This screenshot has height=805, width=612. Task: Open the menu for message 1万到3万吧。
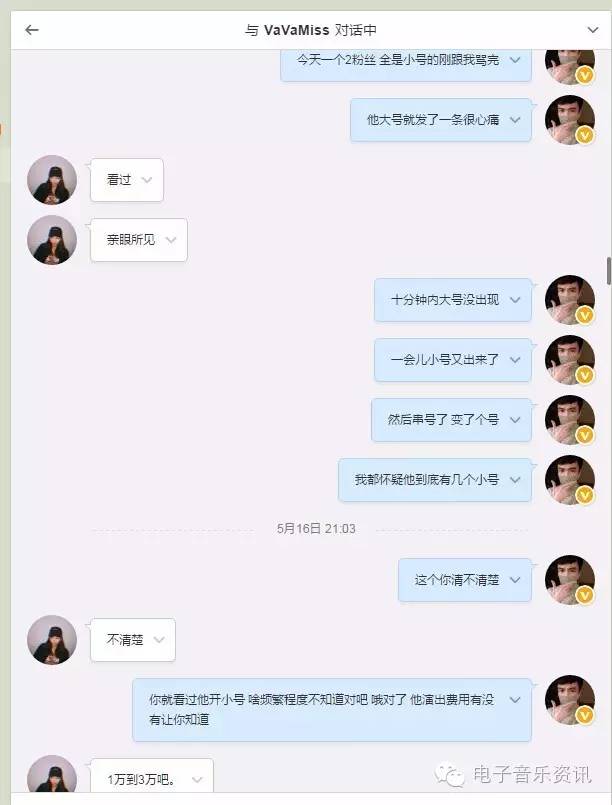tap(196, 779)
